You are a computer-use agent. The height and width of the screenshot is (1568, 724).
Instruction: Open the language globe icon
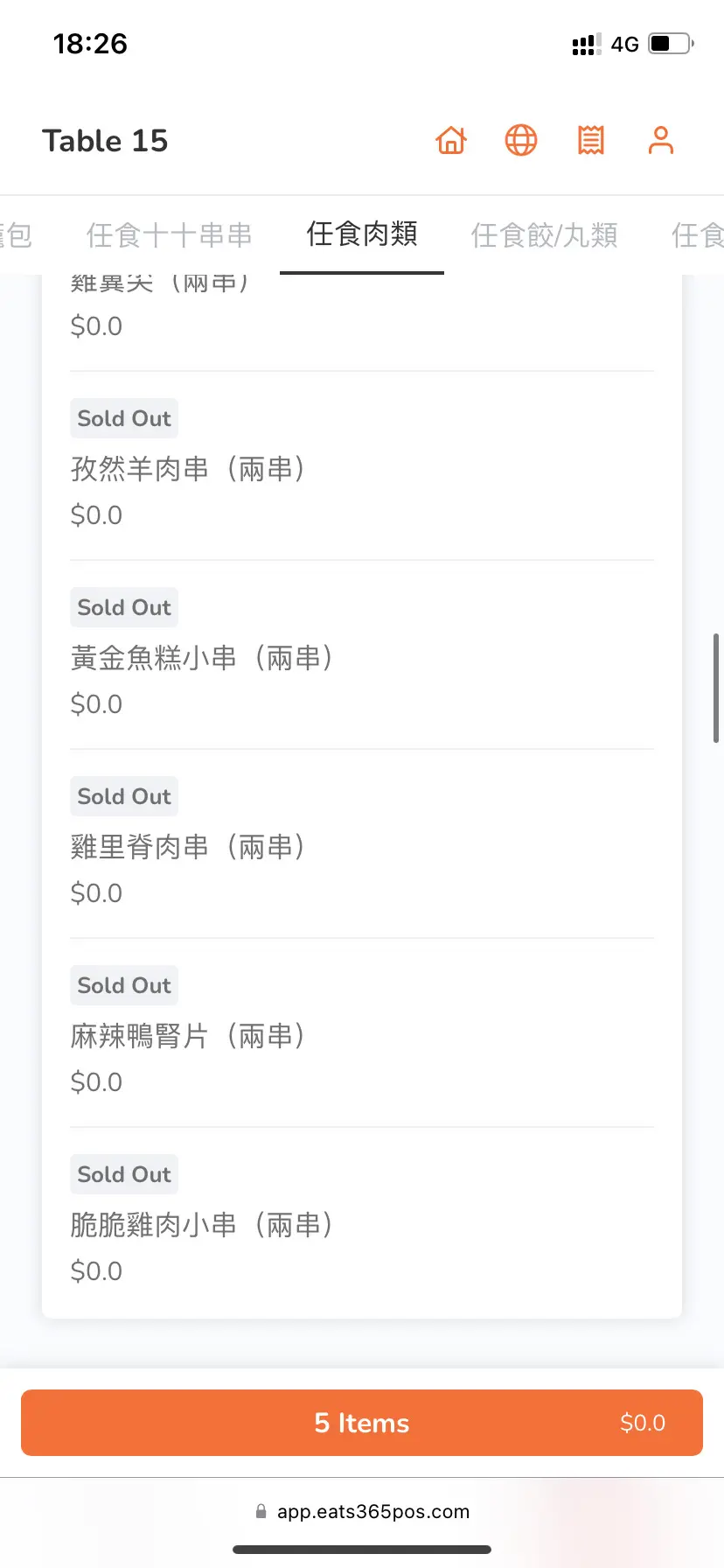pyautogui.click(x=521, y=140)
